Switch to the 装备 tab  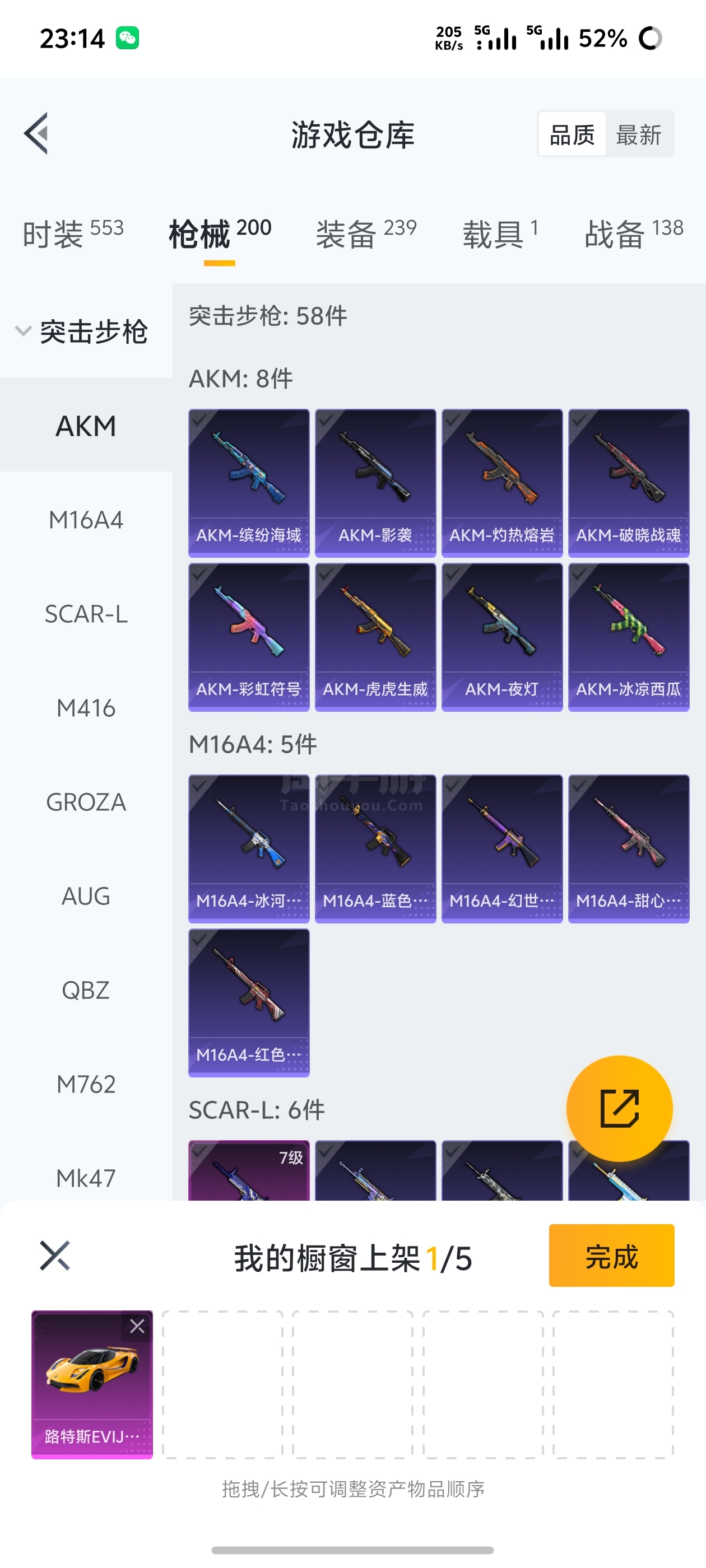pos(365,234)
